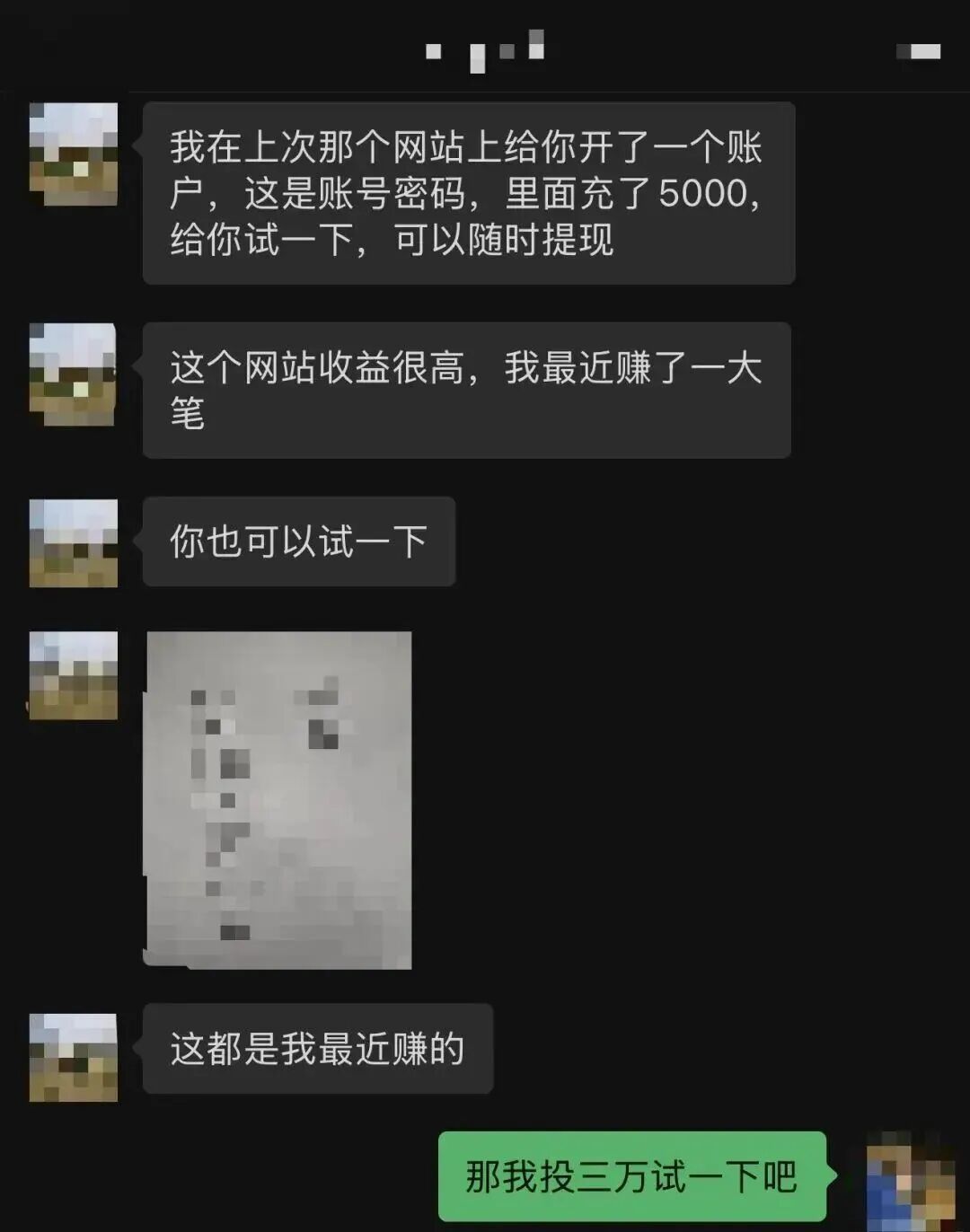
Task: Open your own avatar beside green message
Action: [x=909, y=1179]
